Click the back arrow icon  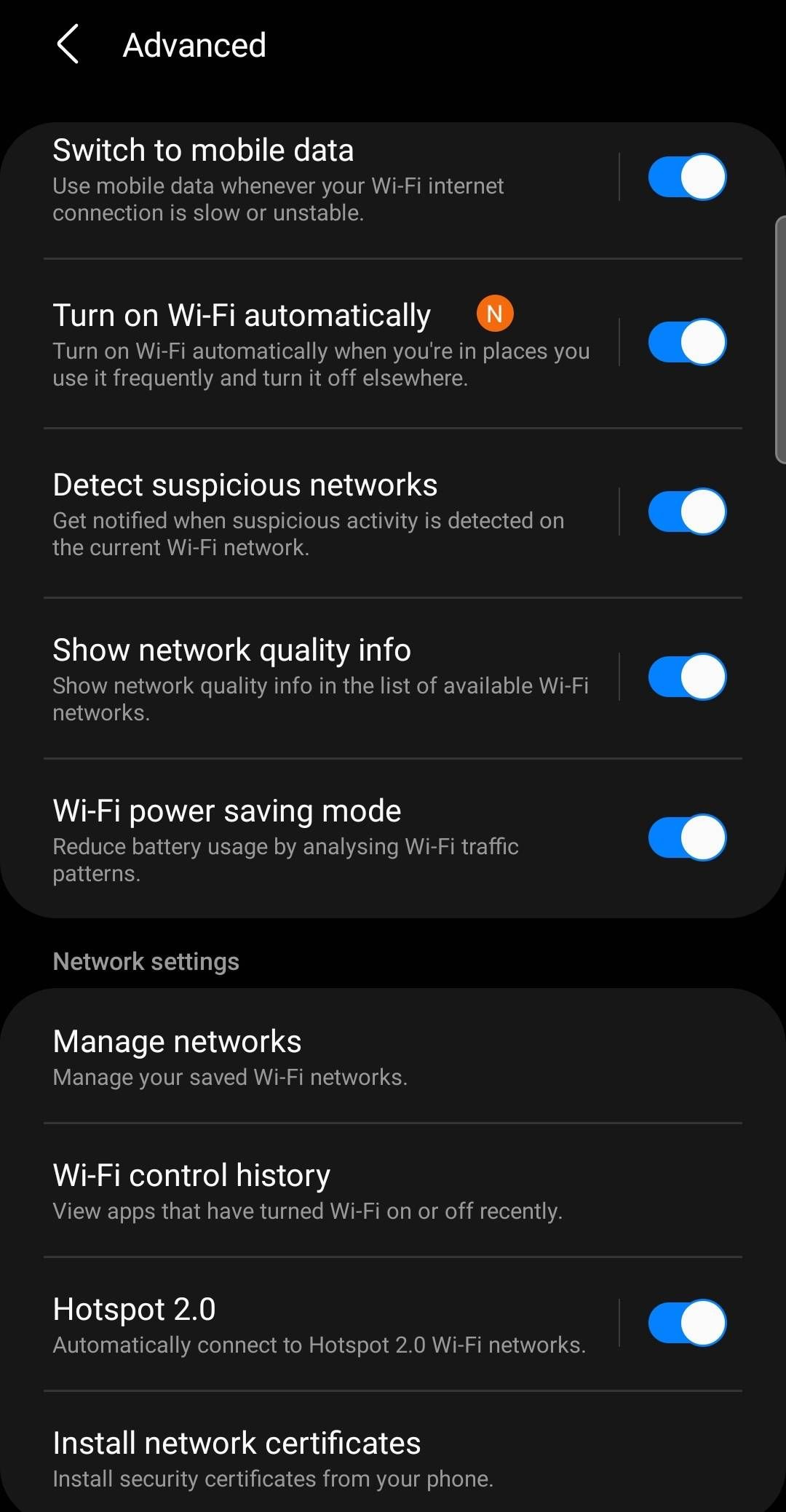68,44
